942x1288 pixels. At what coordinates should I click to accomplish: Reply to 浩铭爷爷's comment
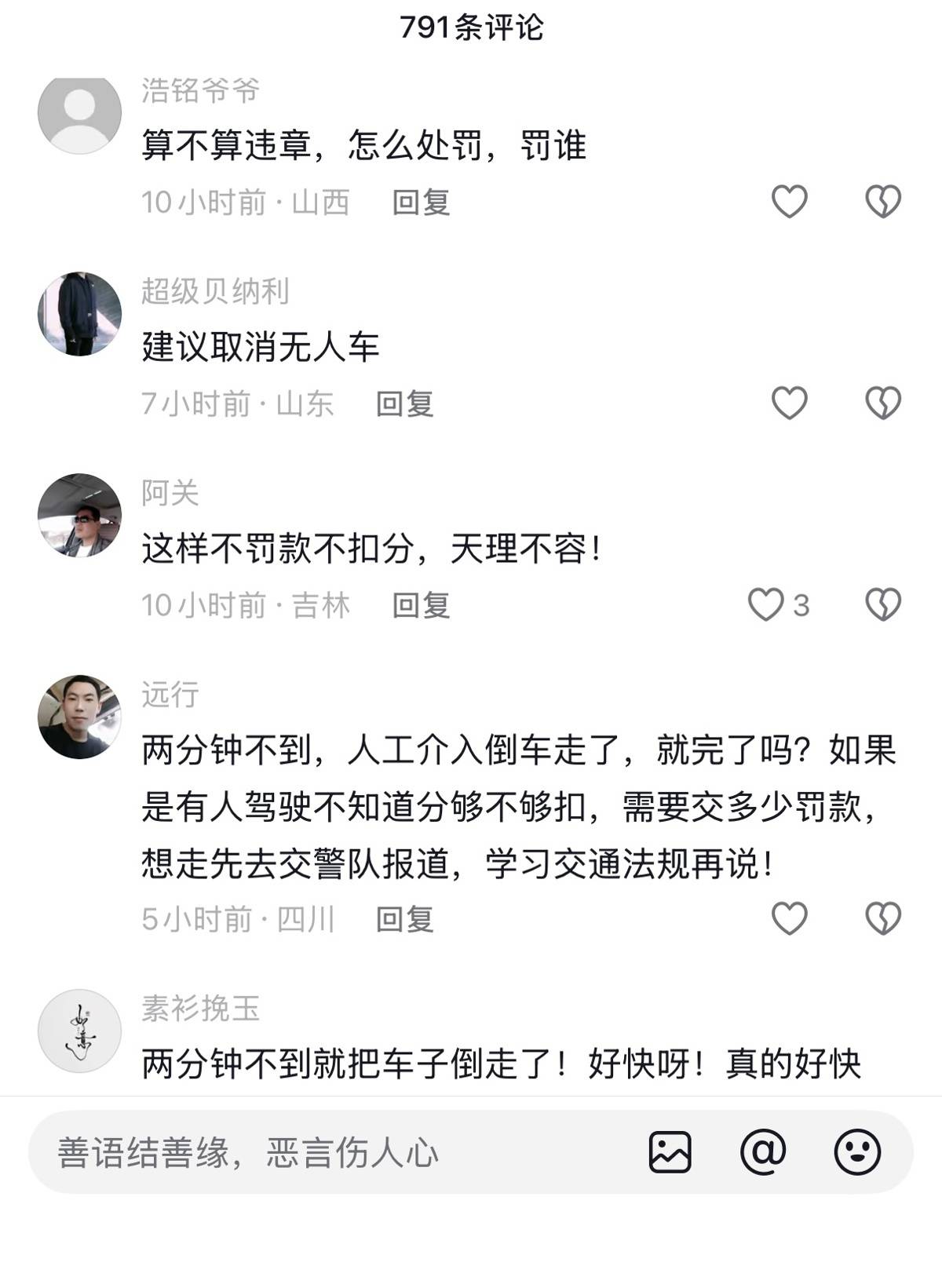pos(421,203)
